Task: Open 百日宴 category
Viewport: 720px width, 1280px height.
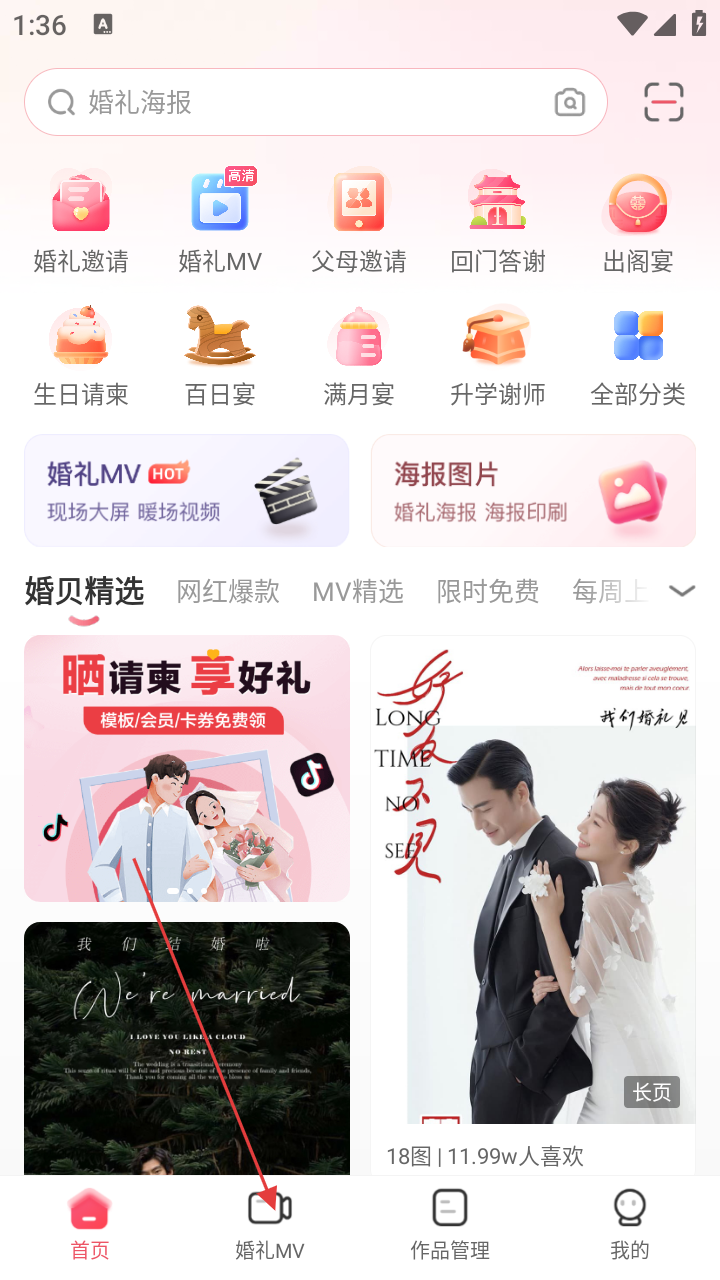Action: pyautogui.click(x=220, y=356)
